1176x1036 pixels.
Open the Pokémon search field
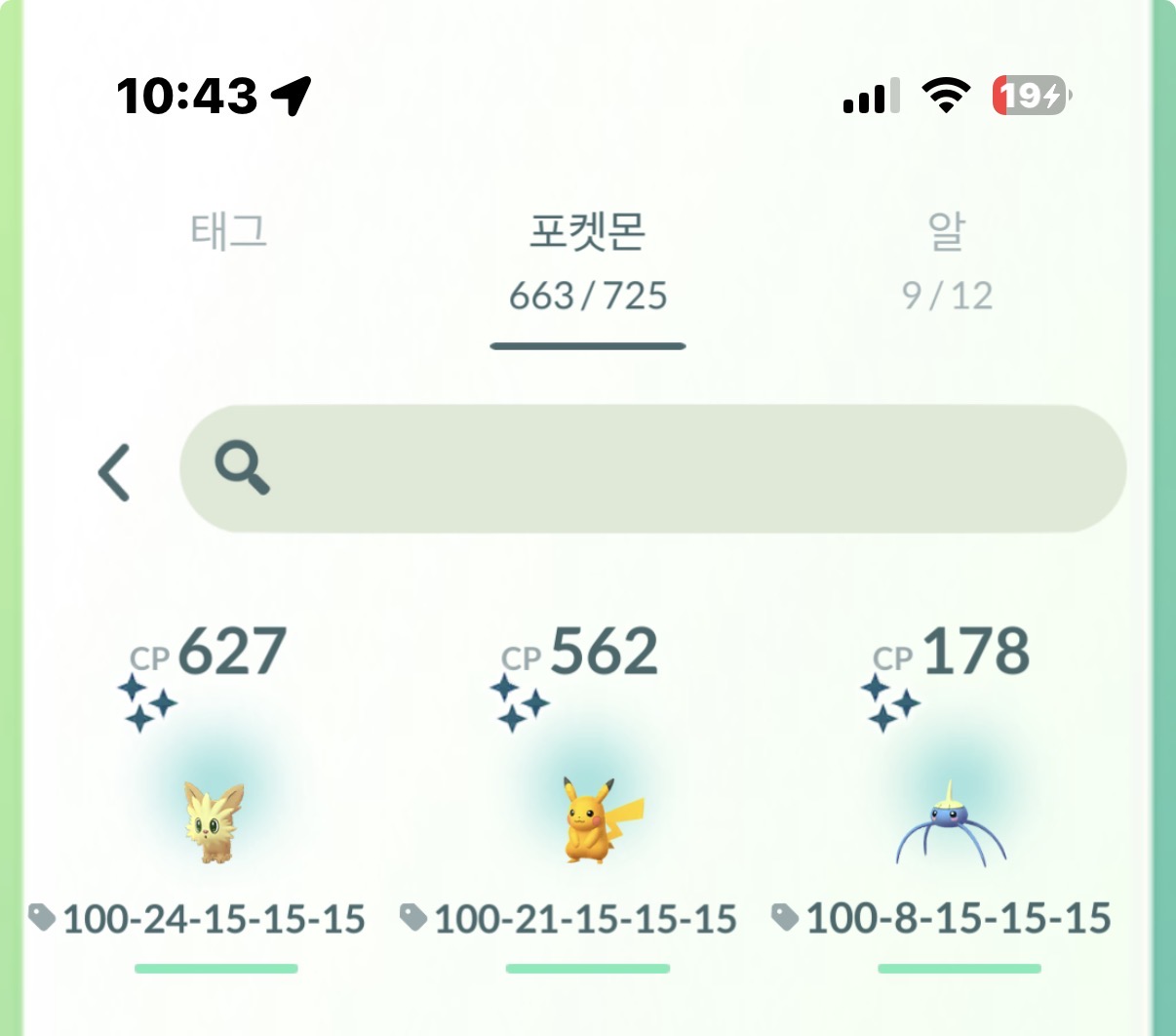tap(653, 469)
